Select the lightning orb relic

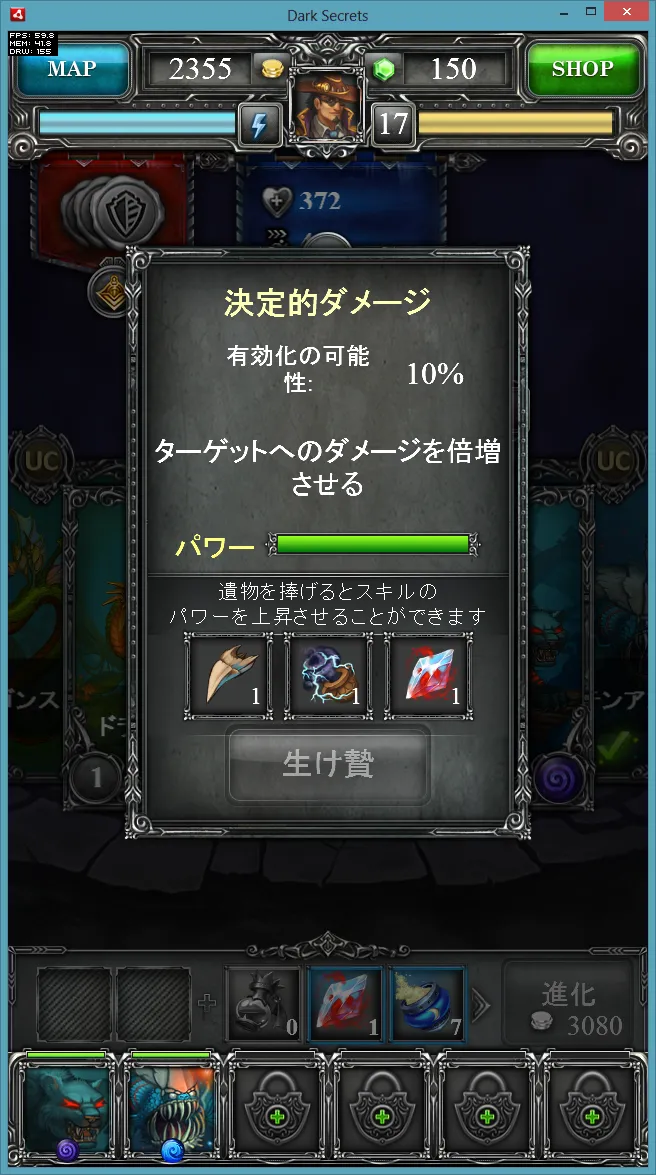pyautogui.click(x=328, y=676)
